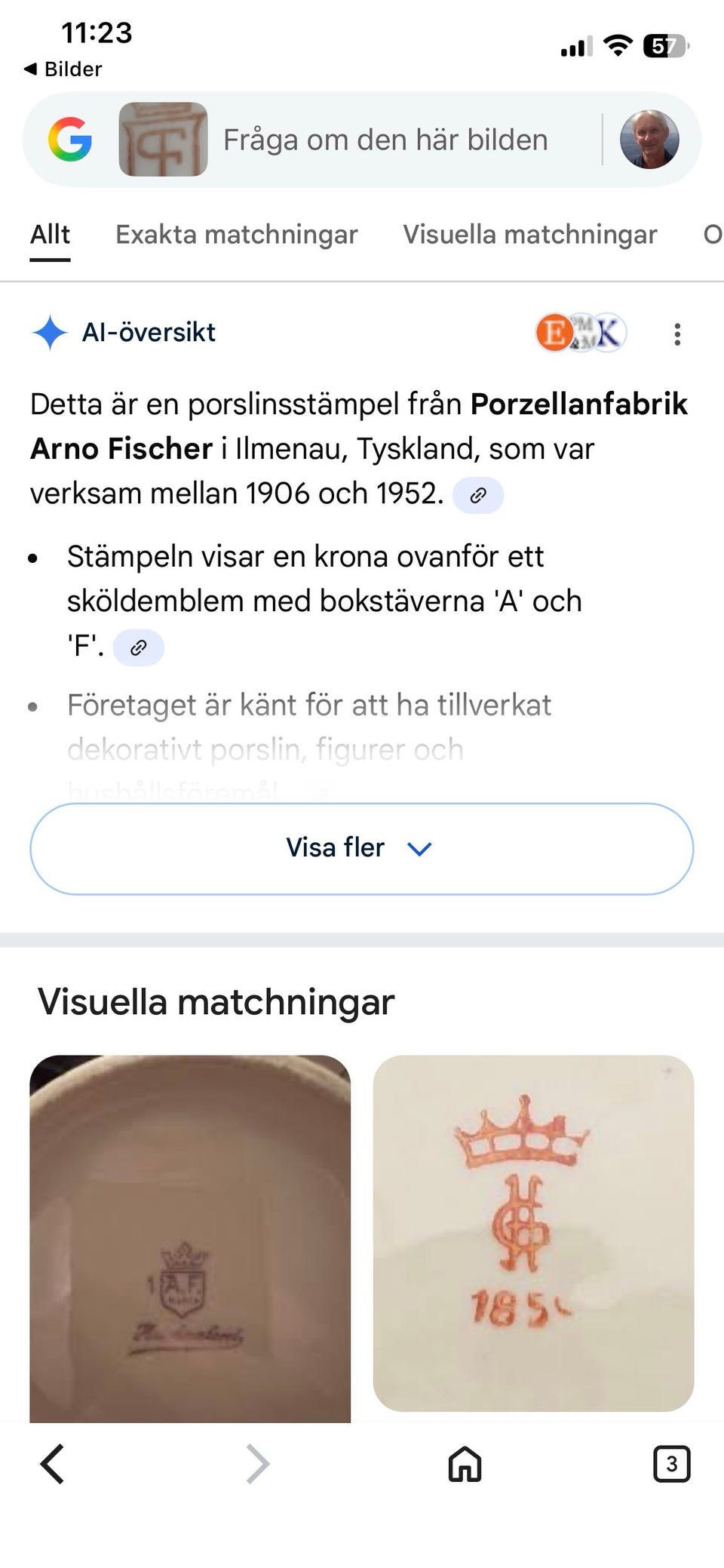Switch to the Visuella matchningar tab

pos(529,235)
